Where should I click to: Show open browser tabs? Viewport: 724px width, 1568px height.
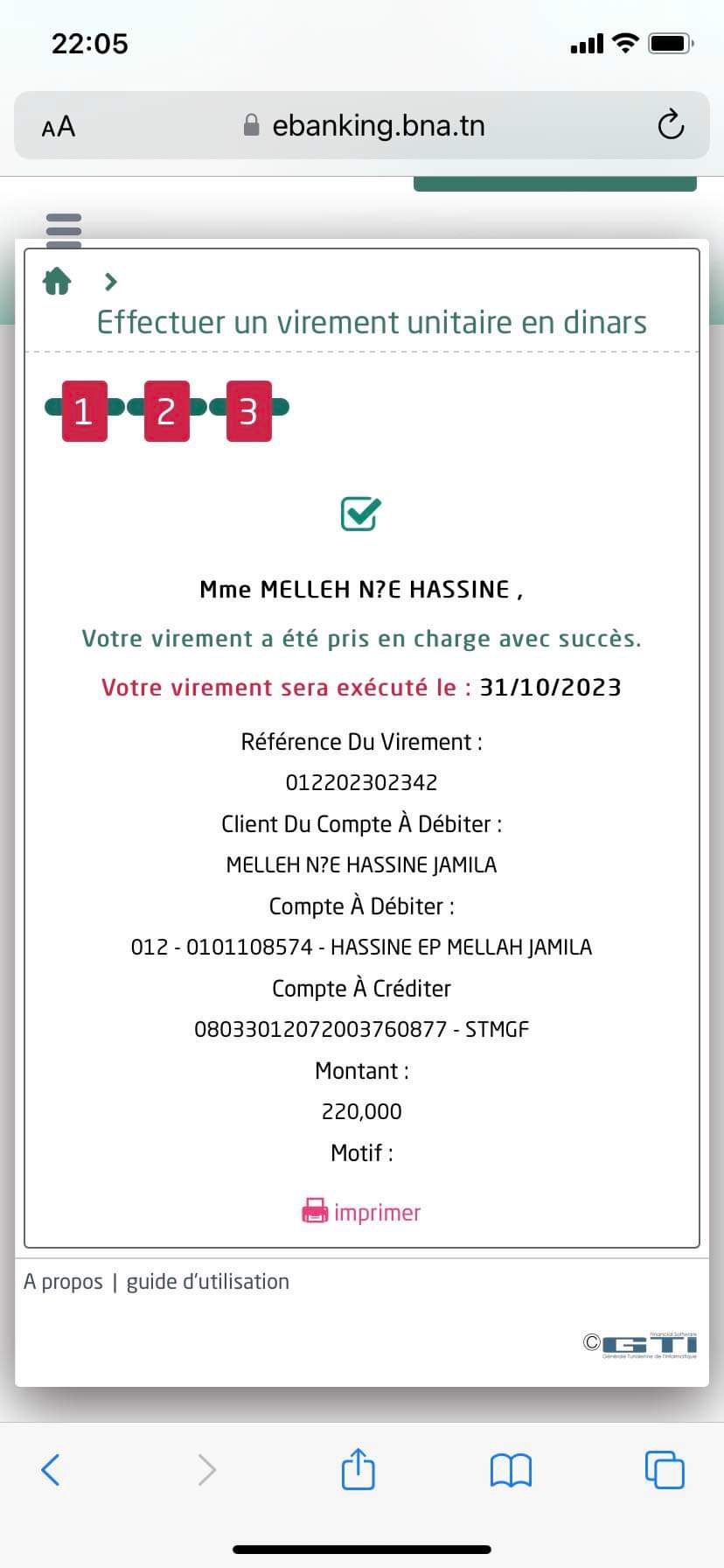[664, 1469]
